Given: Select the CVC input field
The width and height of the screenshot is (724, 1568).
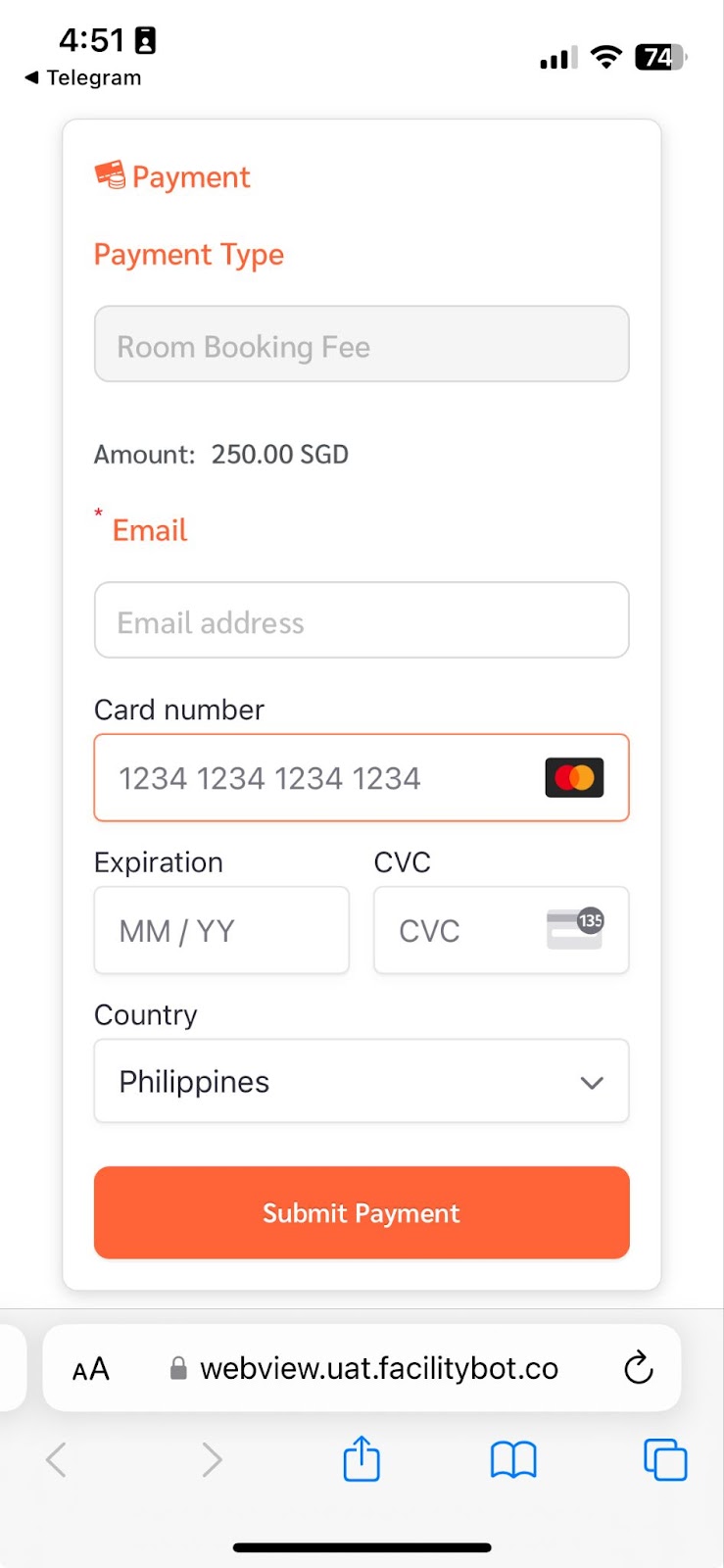Looking at the screenshot, I should pyautogui.click(x=501, y=930).
